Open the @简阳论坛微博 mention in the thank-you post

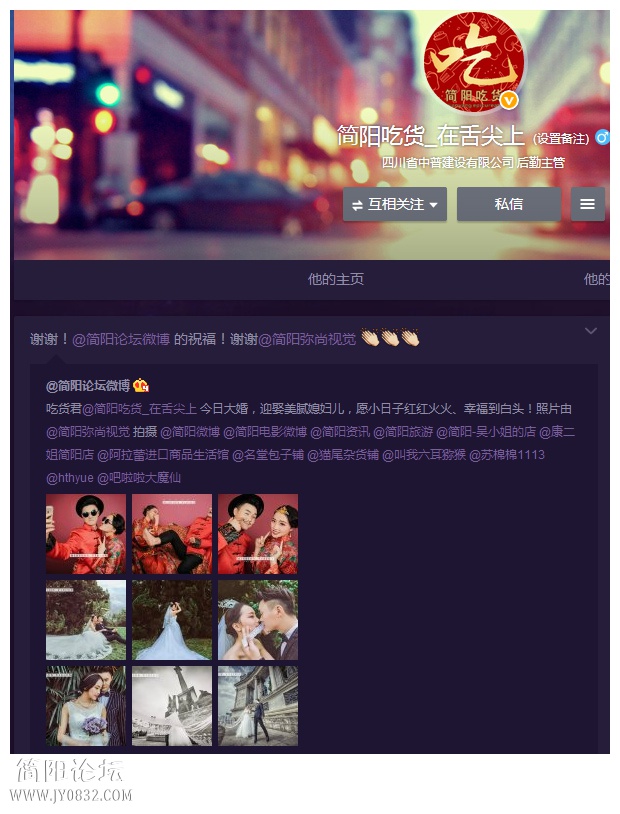point(121,340)
